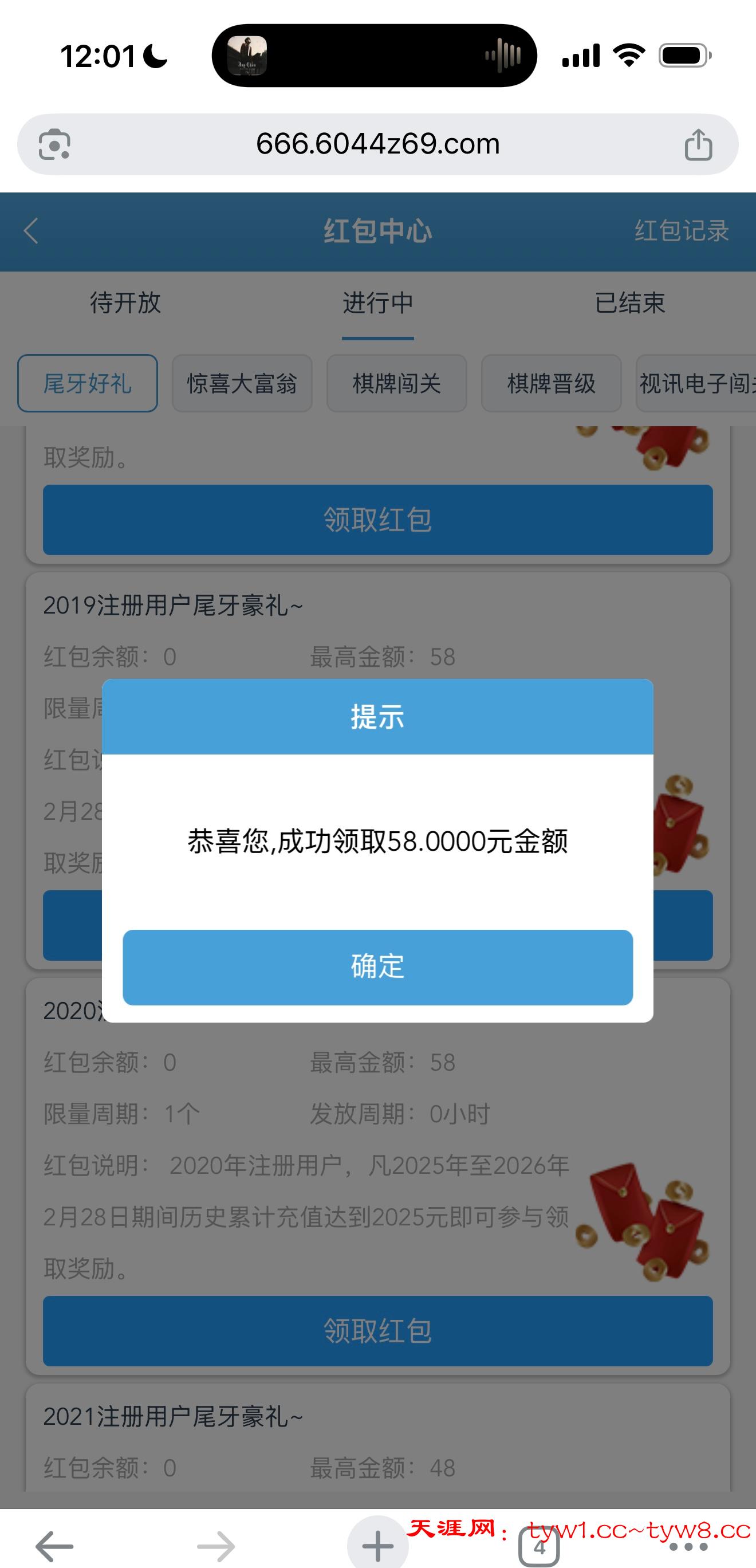
Task: Switch to the 已结束 tab
Action: click(629, 302)
